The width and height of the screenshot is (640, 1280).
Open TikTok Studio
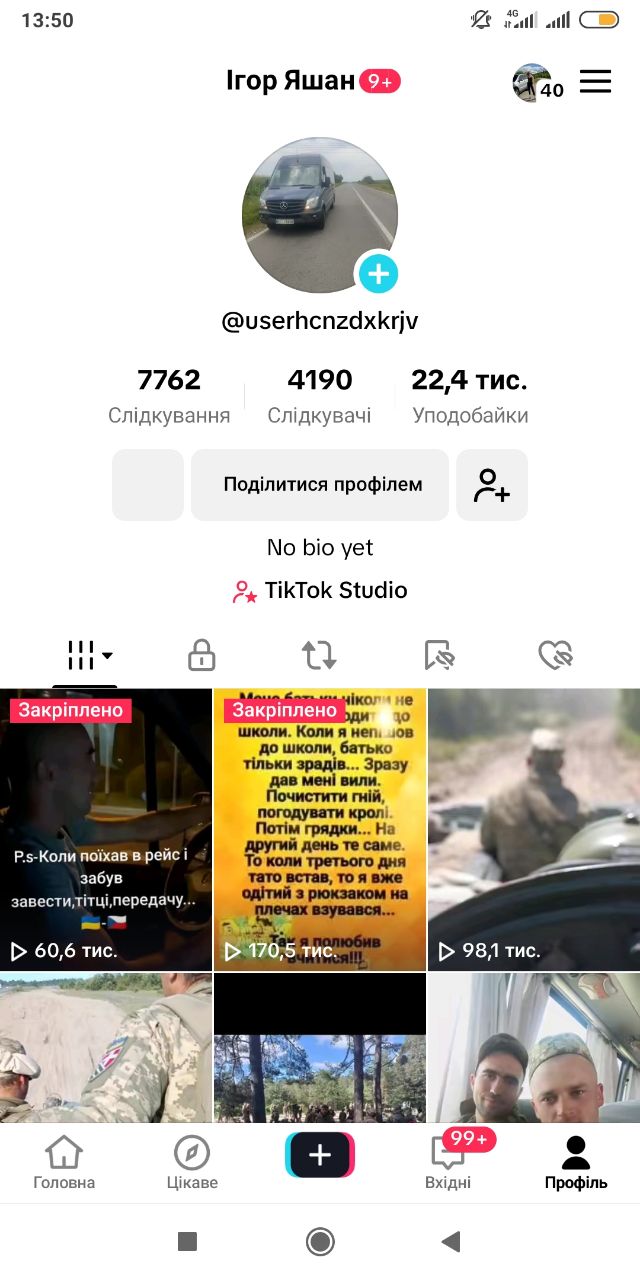[320, 591]
